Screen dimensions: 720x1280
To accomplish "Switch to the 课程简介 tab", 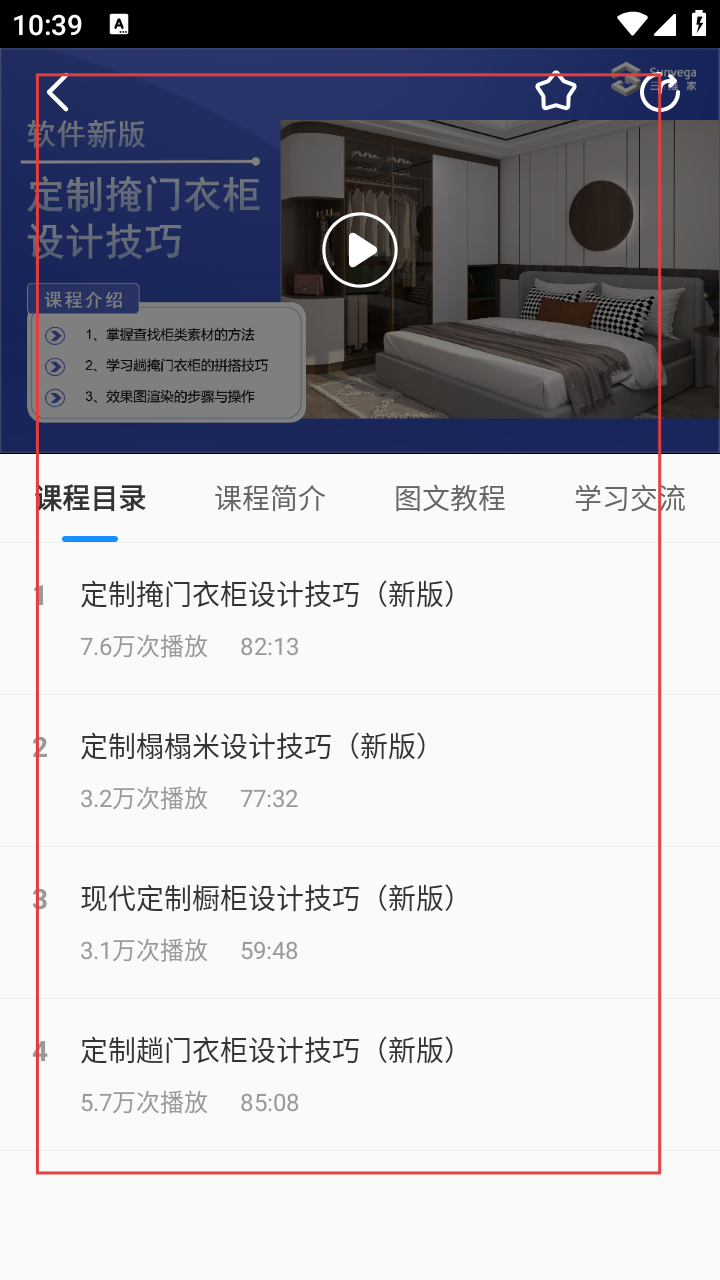I will [270, 498].
